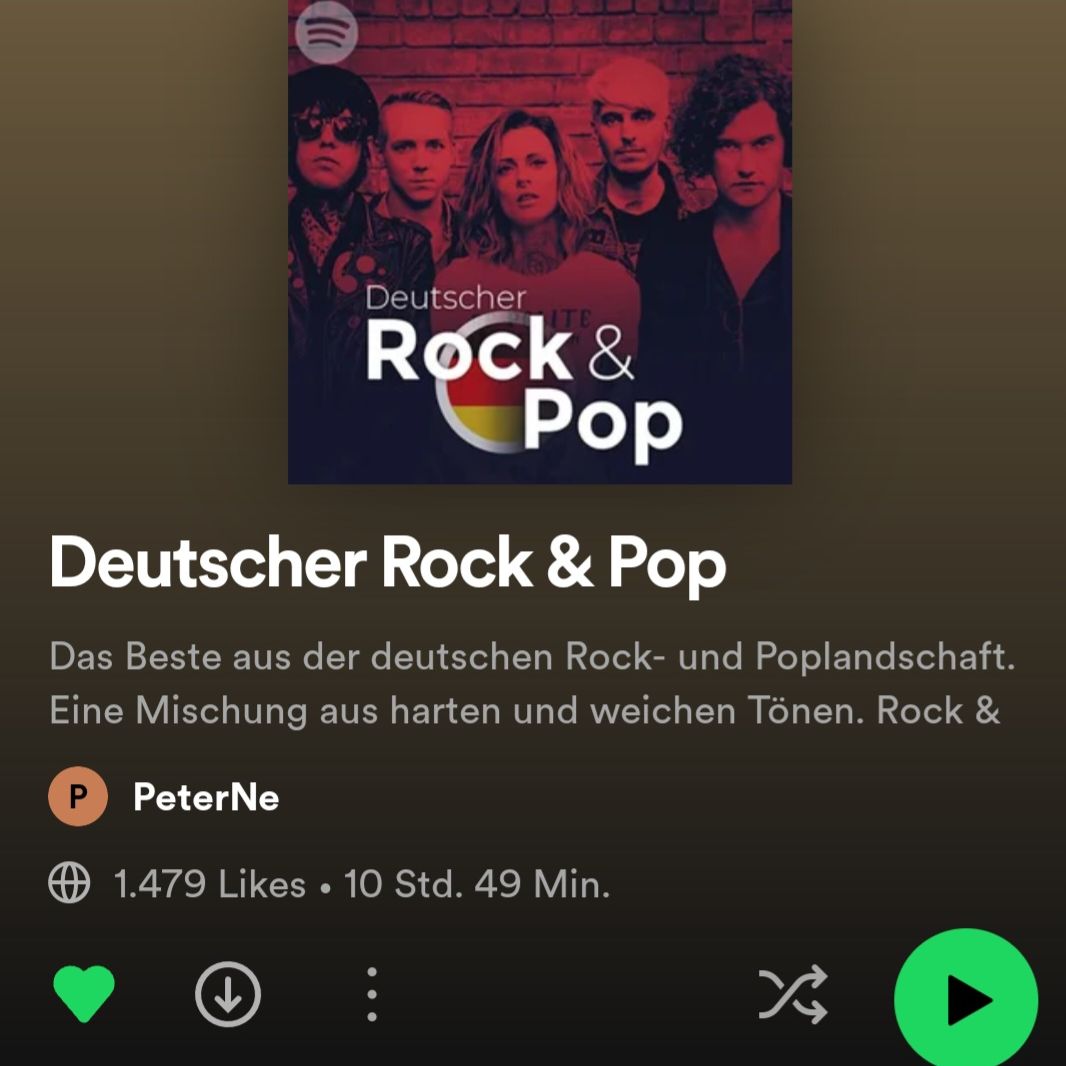Download the playlist for offline listening
The image size is (1066, 1066).
(x=227, y=994)
